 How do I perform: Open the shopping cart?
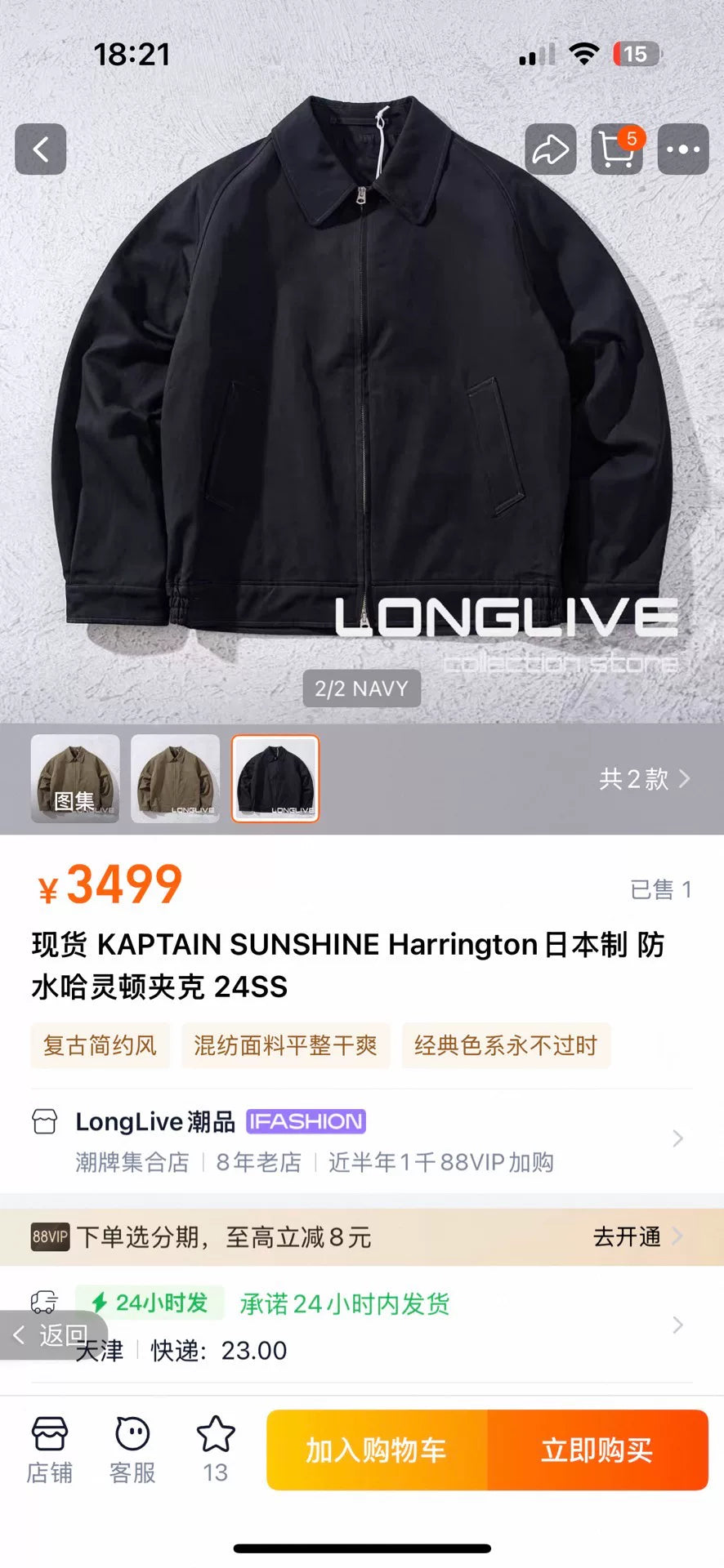(617, 149)
